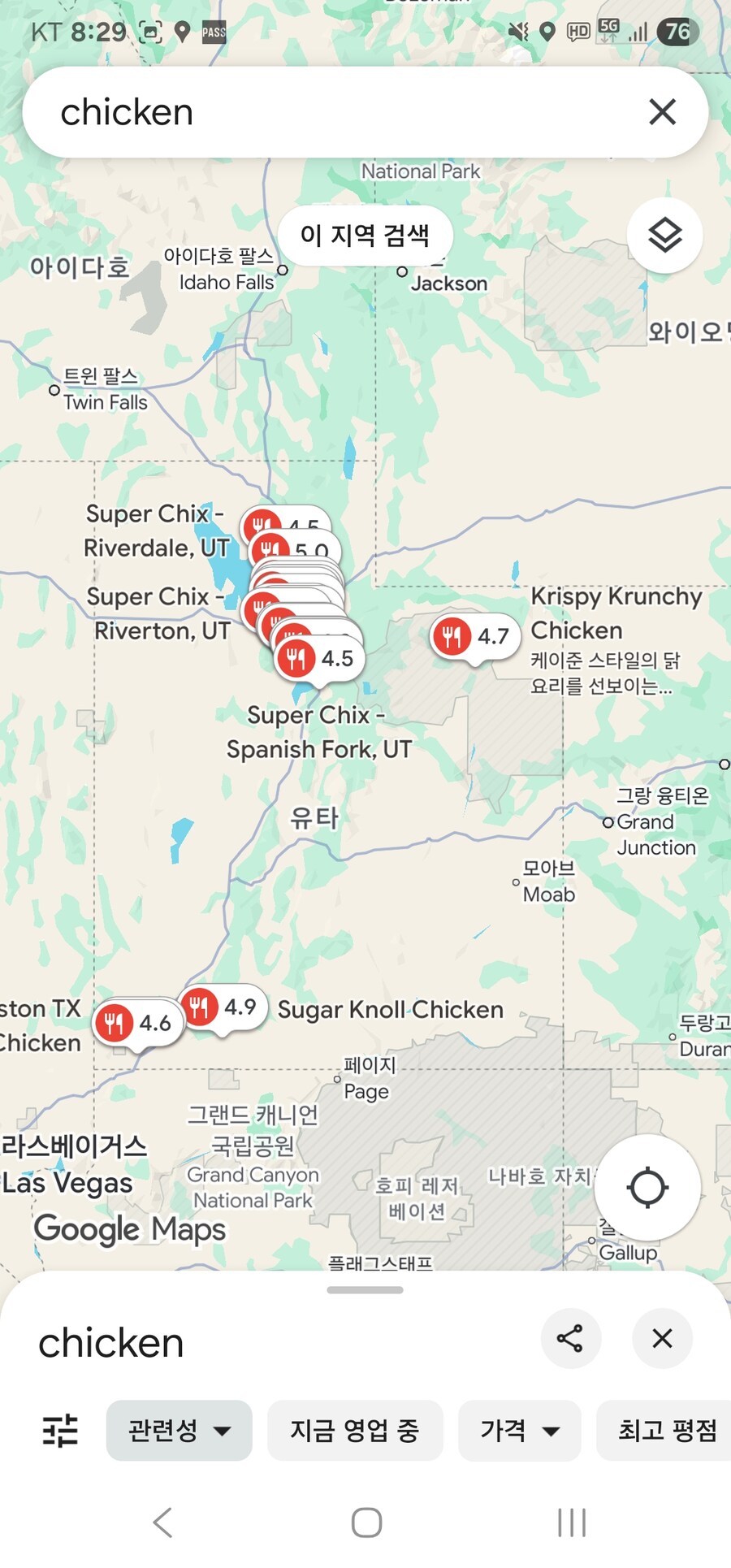Select the 최고 평점 filter chip
The width and height of the screenshot is (731, 1568).
(x=666, y=1430)
